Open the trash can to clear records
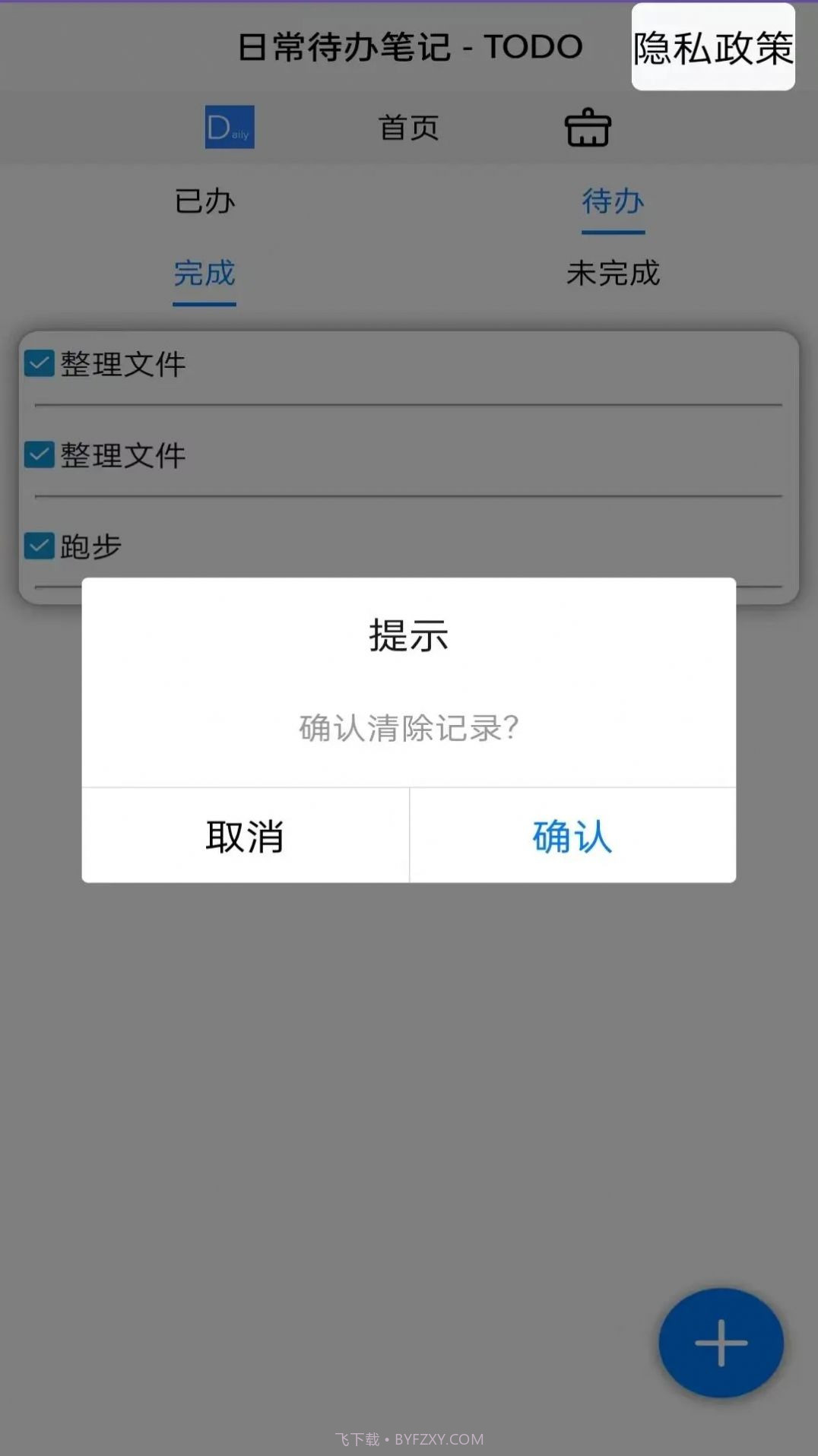The image size is (818, 1456). coord(587,127)
